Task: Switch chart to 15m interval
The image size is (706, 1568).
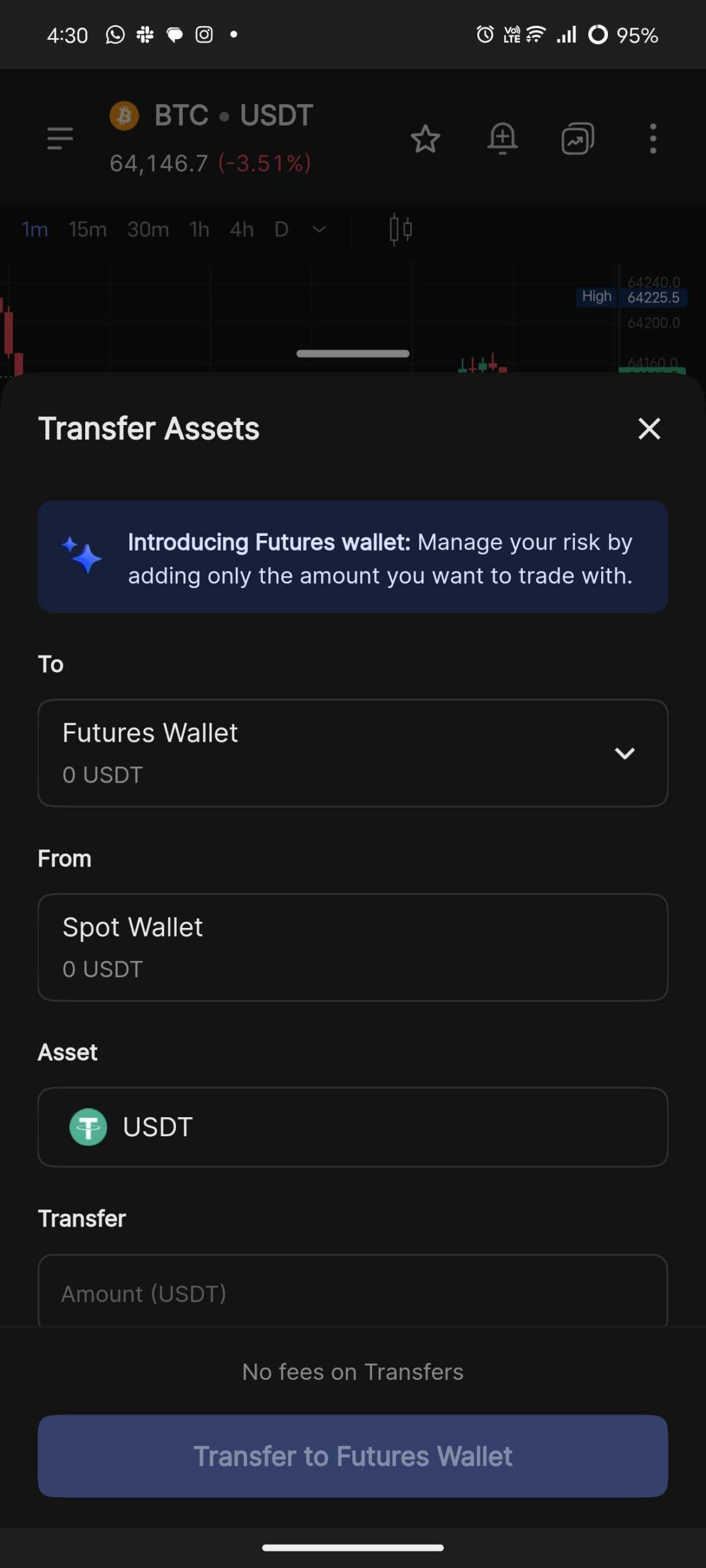Action: point(88,230)
